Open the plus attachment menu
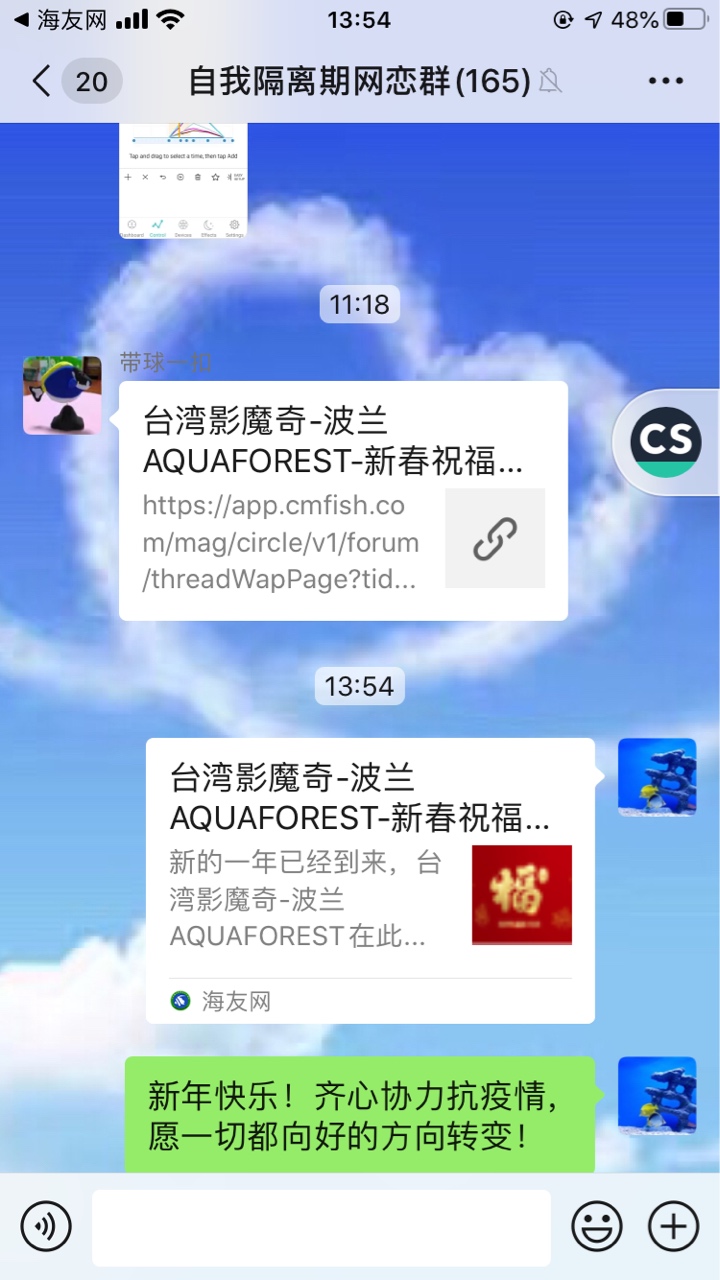The image size is (720, 1280). pos(674,1226)
